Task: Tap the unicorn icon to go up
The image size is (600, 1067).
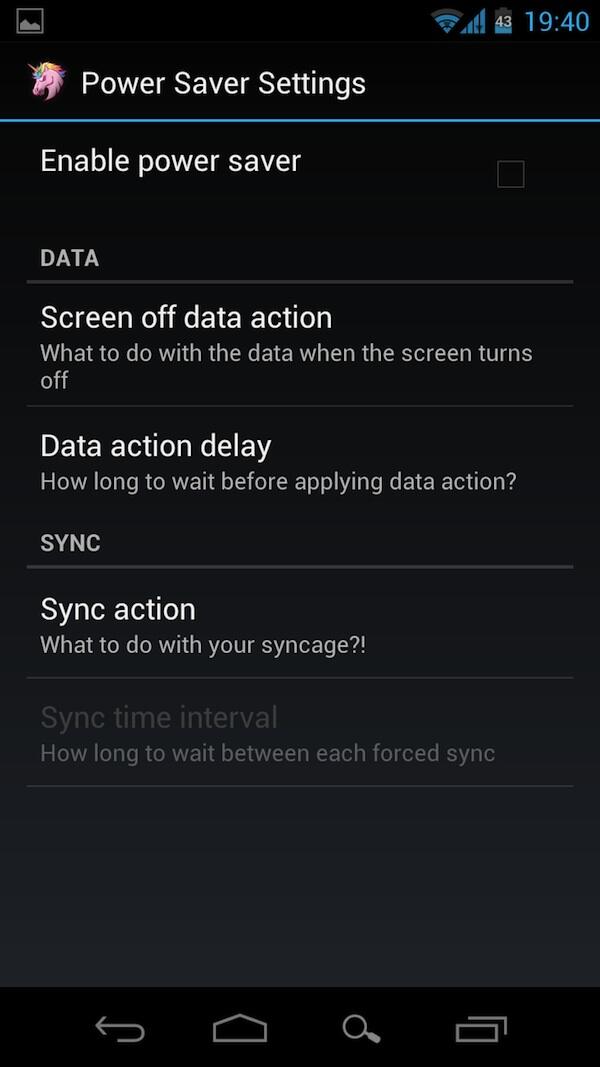Action: tap(47, 82)
